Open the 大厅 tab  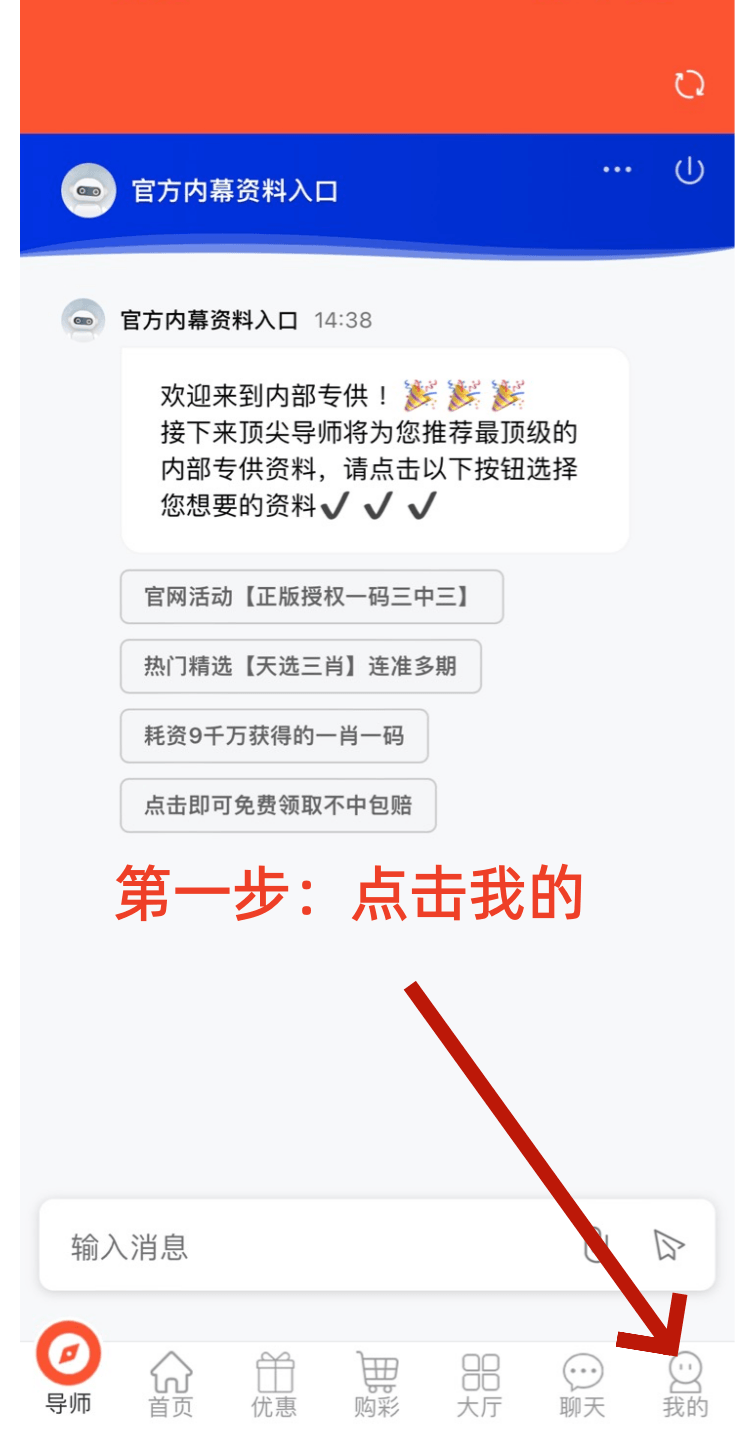point(479,1383)
